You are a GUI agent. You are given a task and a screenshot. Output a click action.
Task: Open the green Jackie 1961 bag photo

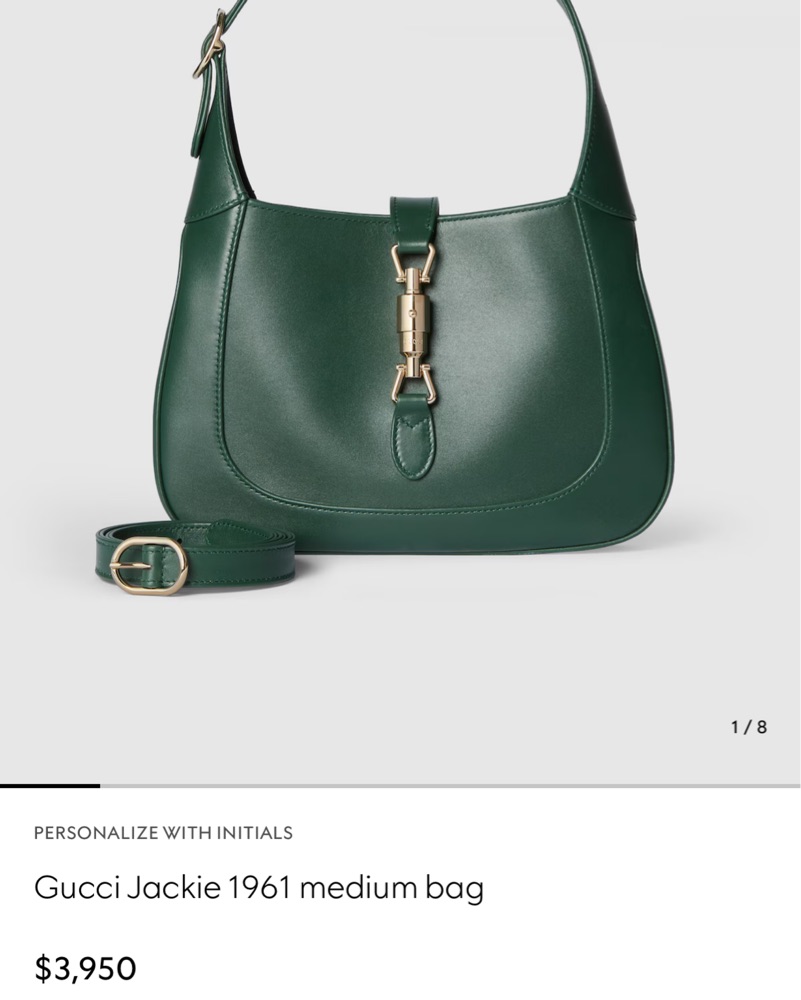pyautogui.click(x=410, y=370)
